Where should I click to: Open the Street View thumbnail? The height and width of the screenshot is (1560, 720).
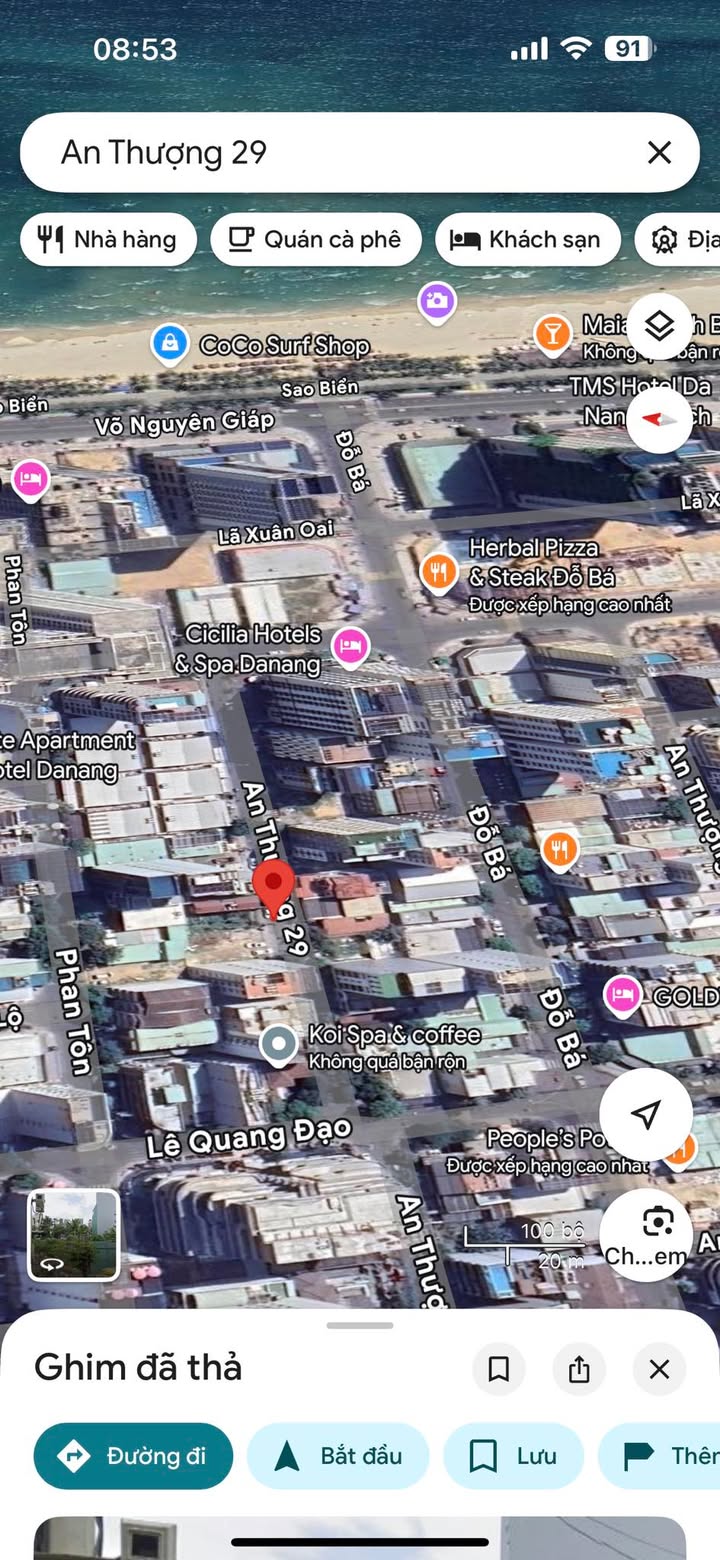pyautogui.click(x=73, y=1234)
